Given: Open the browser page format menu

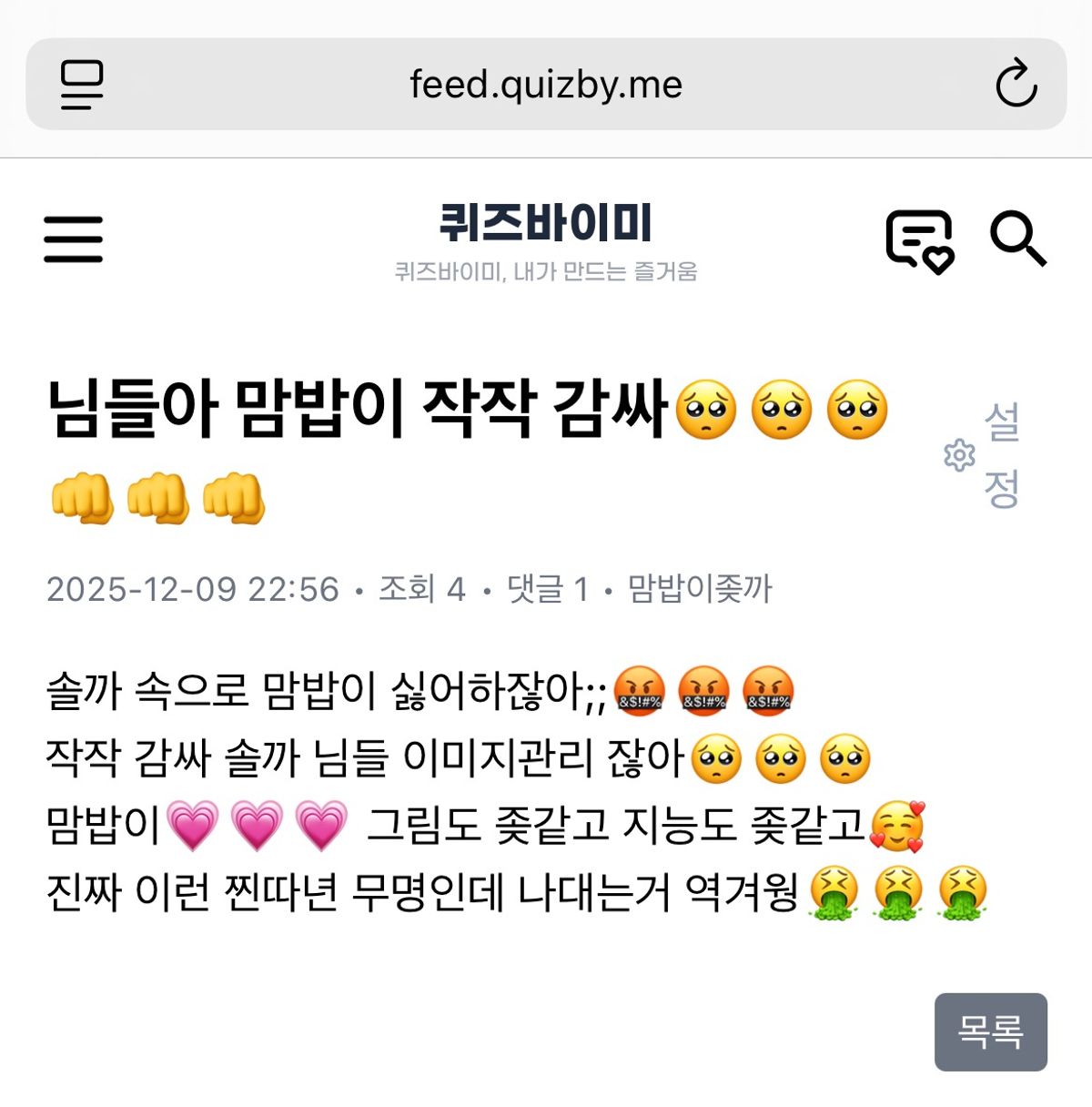Looking at the screenshot, I should [x=82, y=84].
